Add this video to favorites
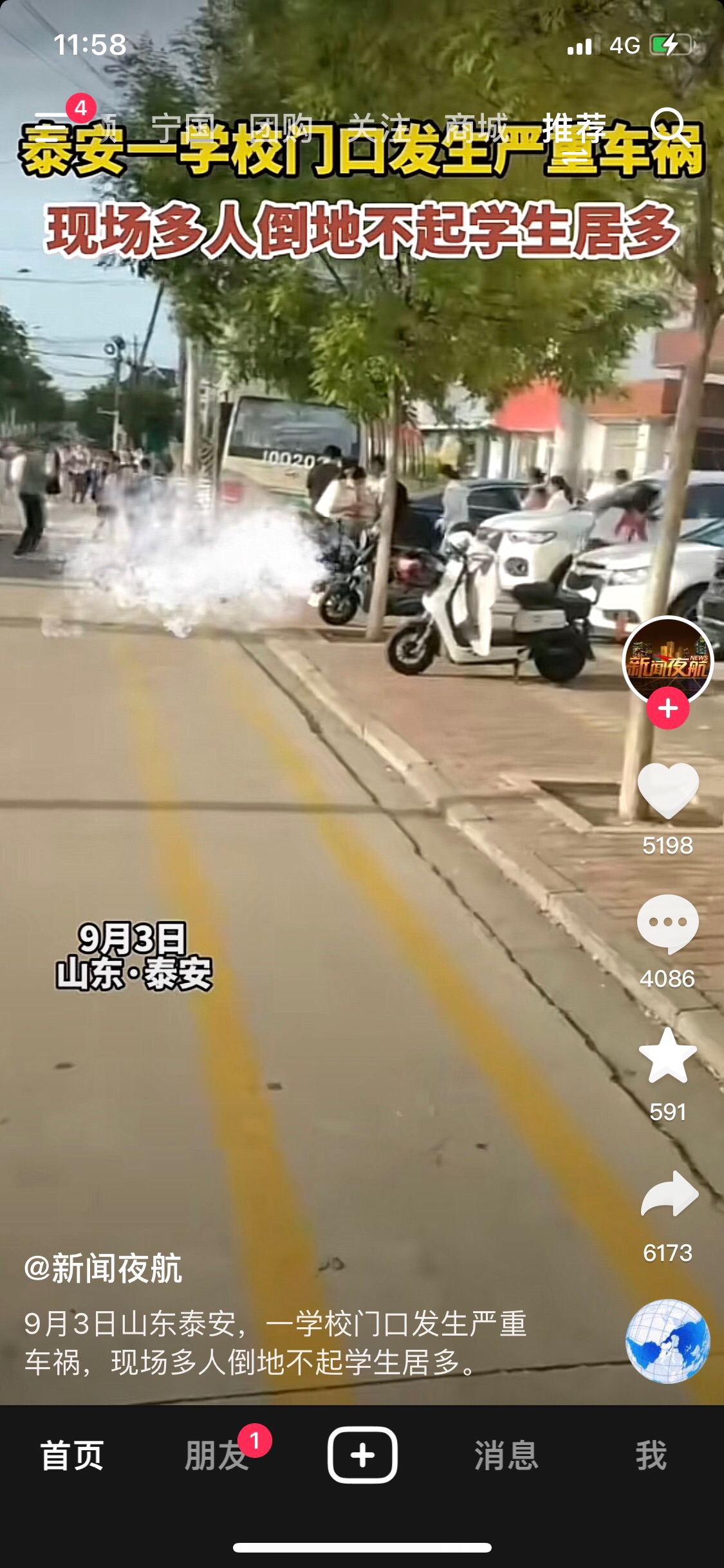 667,1056
